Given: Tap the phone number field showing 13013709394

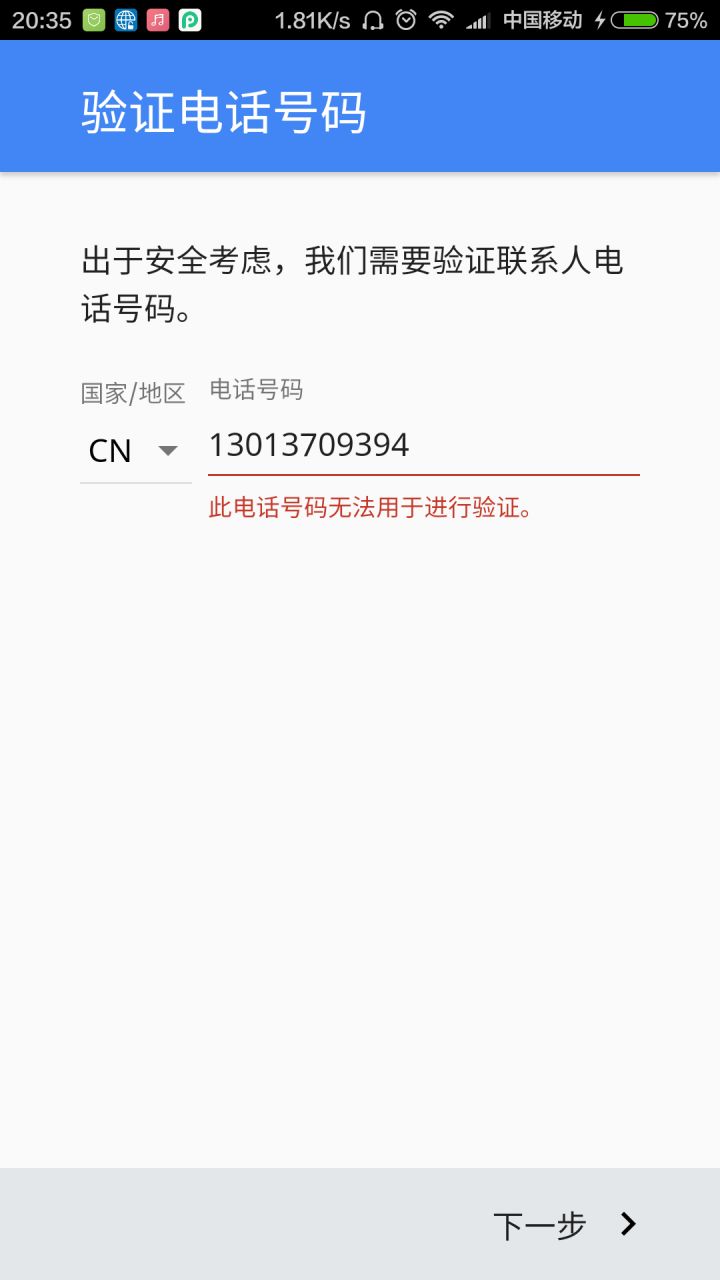Looking at the screenshot, I should click(x=423, y=445).
